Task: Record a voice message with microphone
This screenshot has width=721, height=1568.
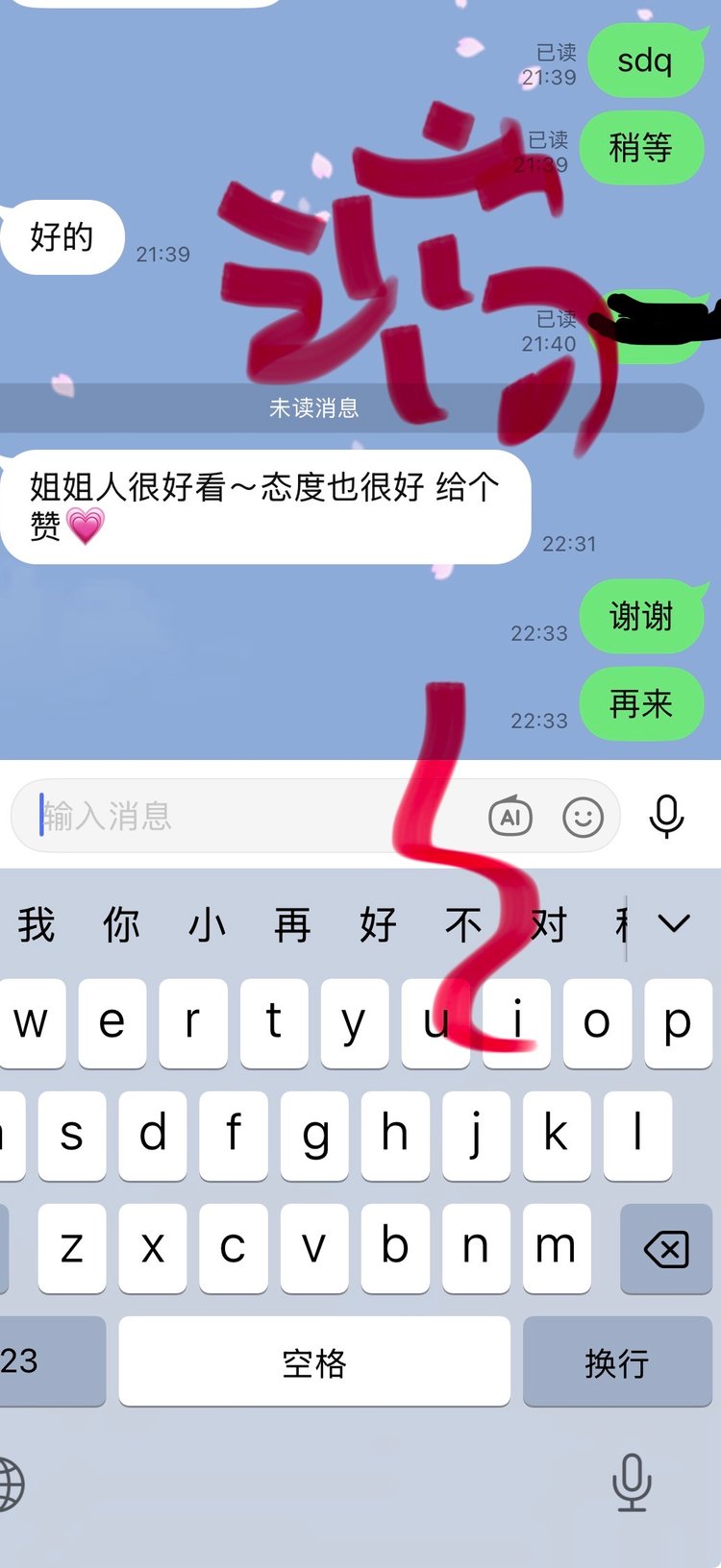Action: point(666,817)
